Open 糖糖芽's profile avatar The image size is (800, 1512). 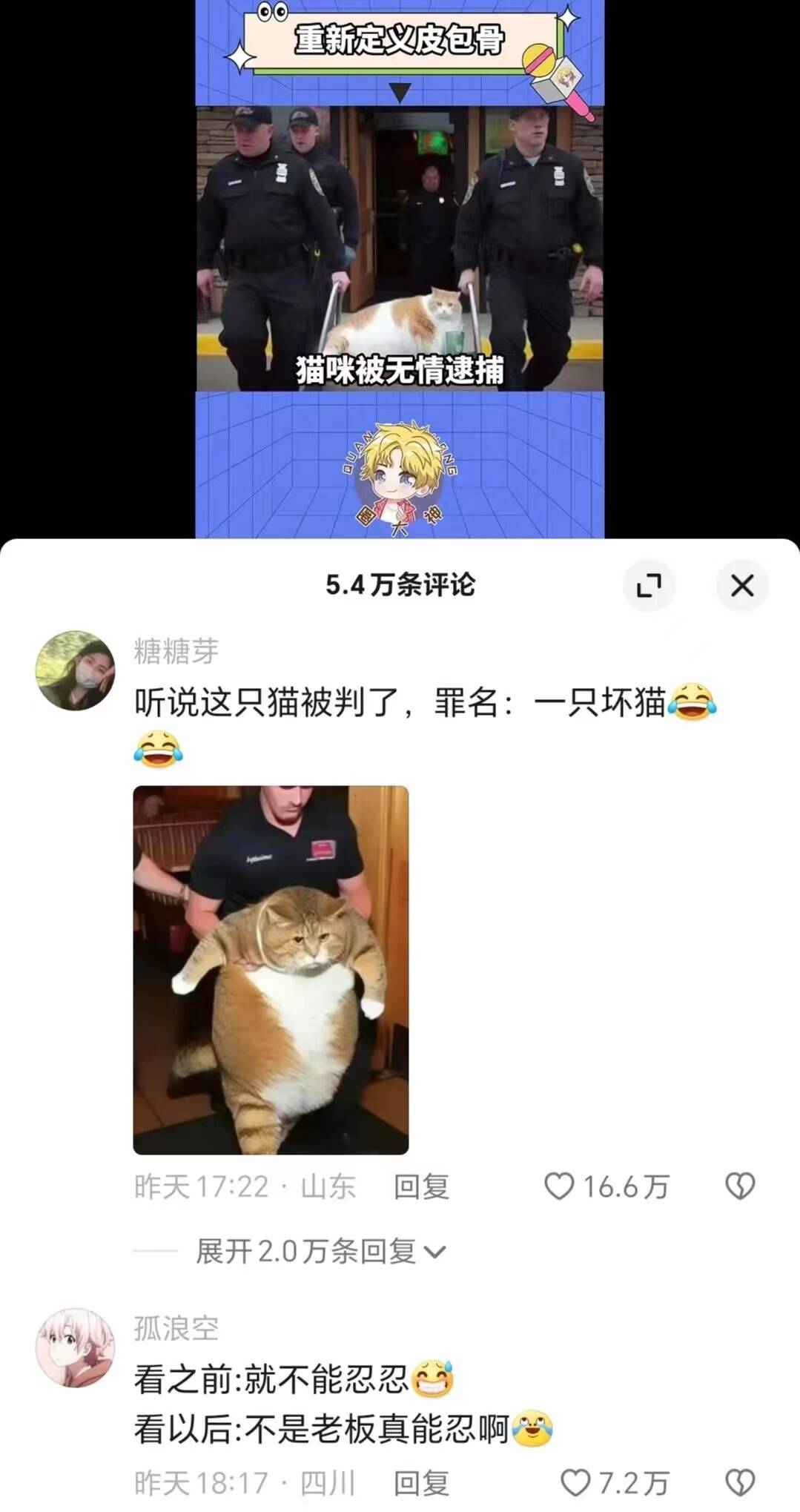76,670
